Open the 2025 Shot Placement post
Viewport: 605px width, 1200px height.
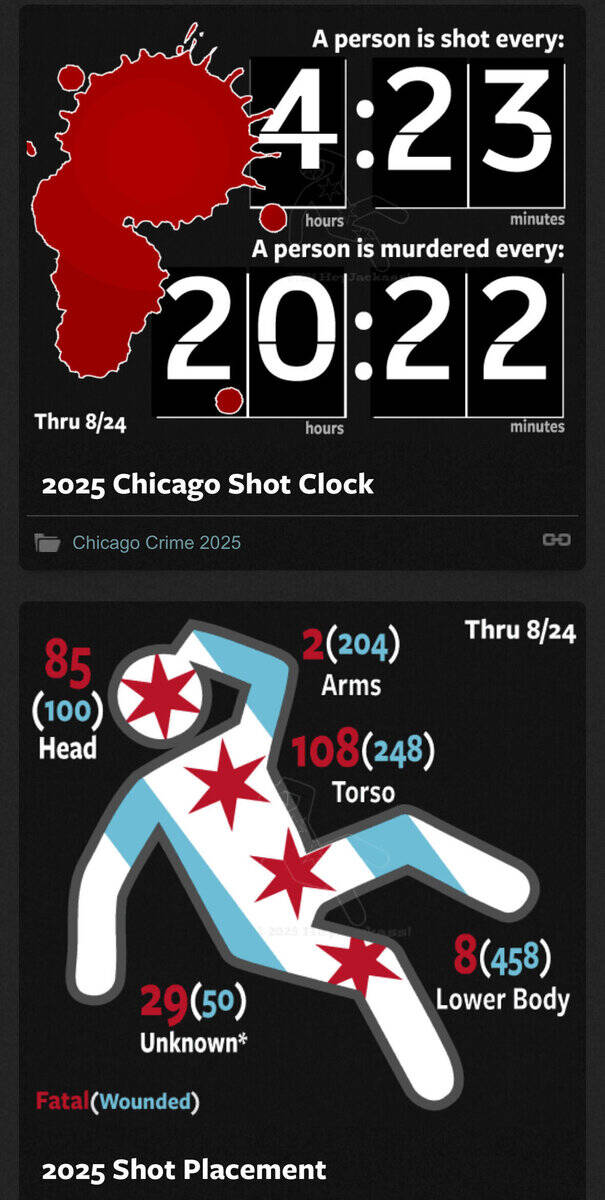click(184, 1169)
